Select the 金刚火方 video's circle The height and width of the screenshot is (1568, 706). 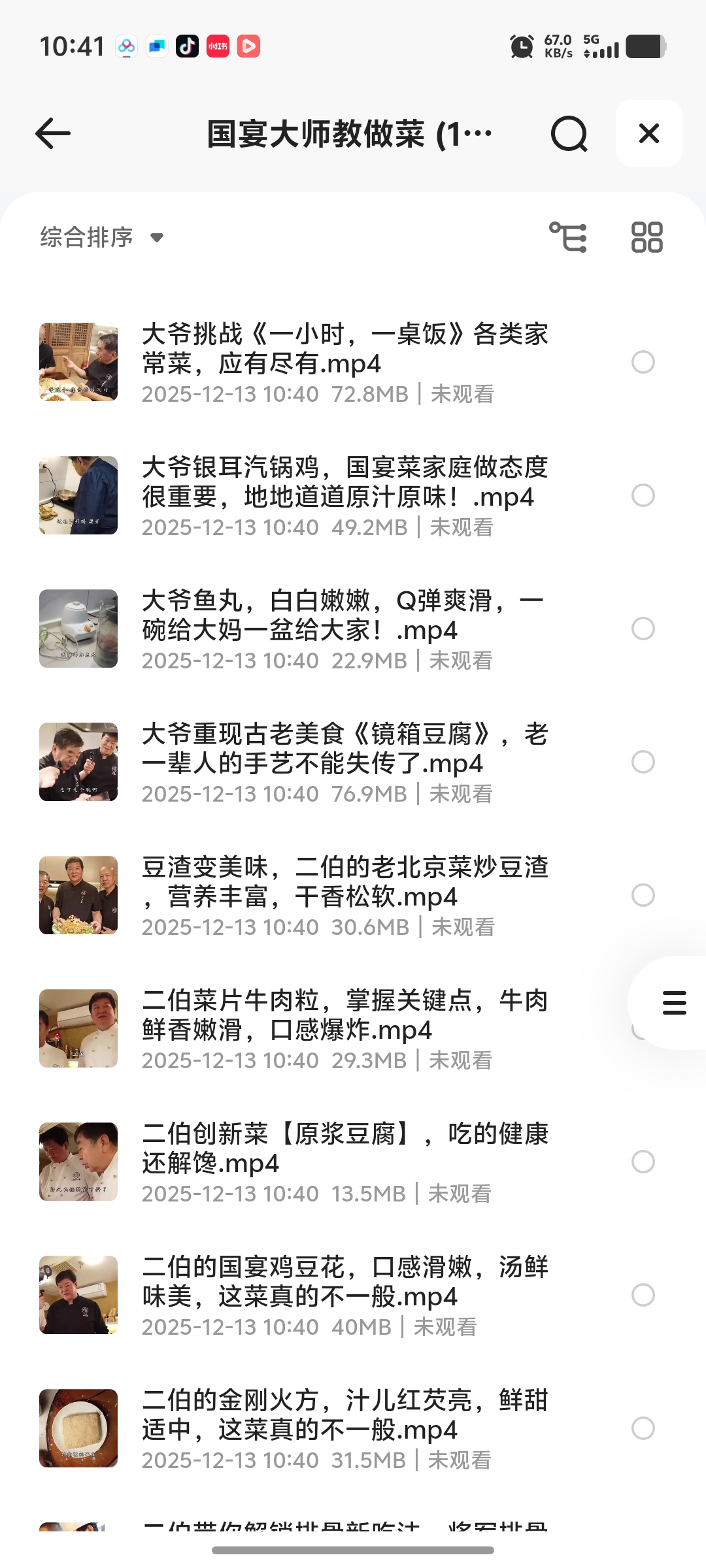tap(643, 1428)
